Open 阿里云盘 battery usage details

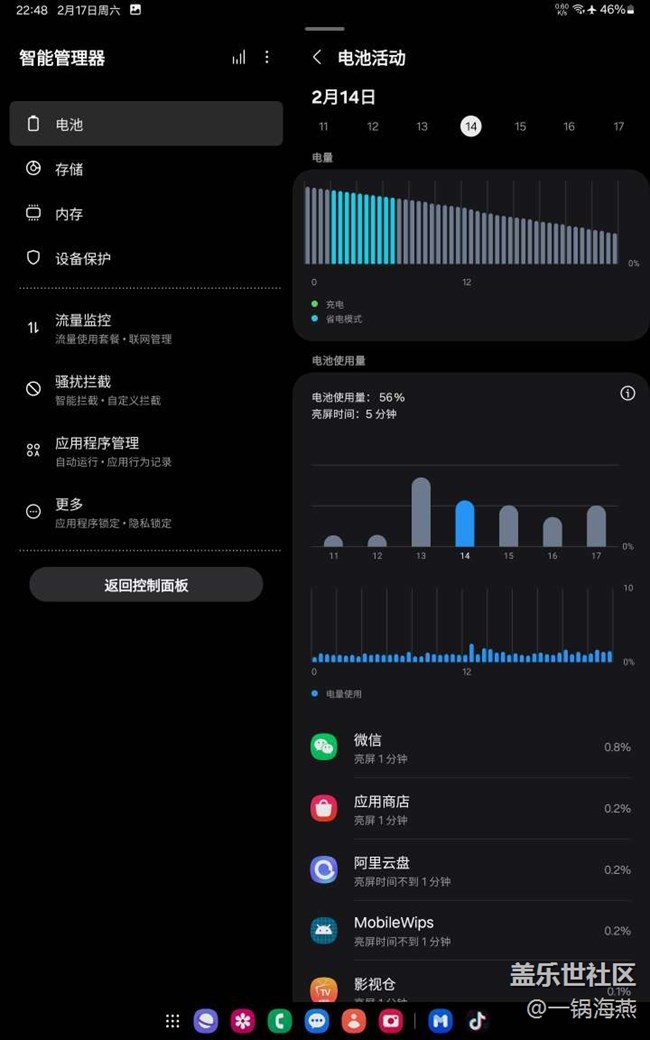point(470,870)
